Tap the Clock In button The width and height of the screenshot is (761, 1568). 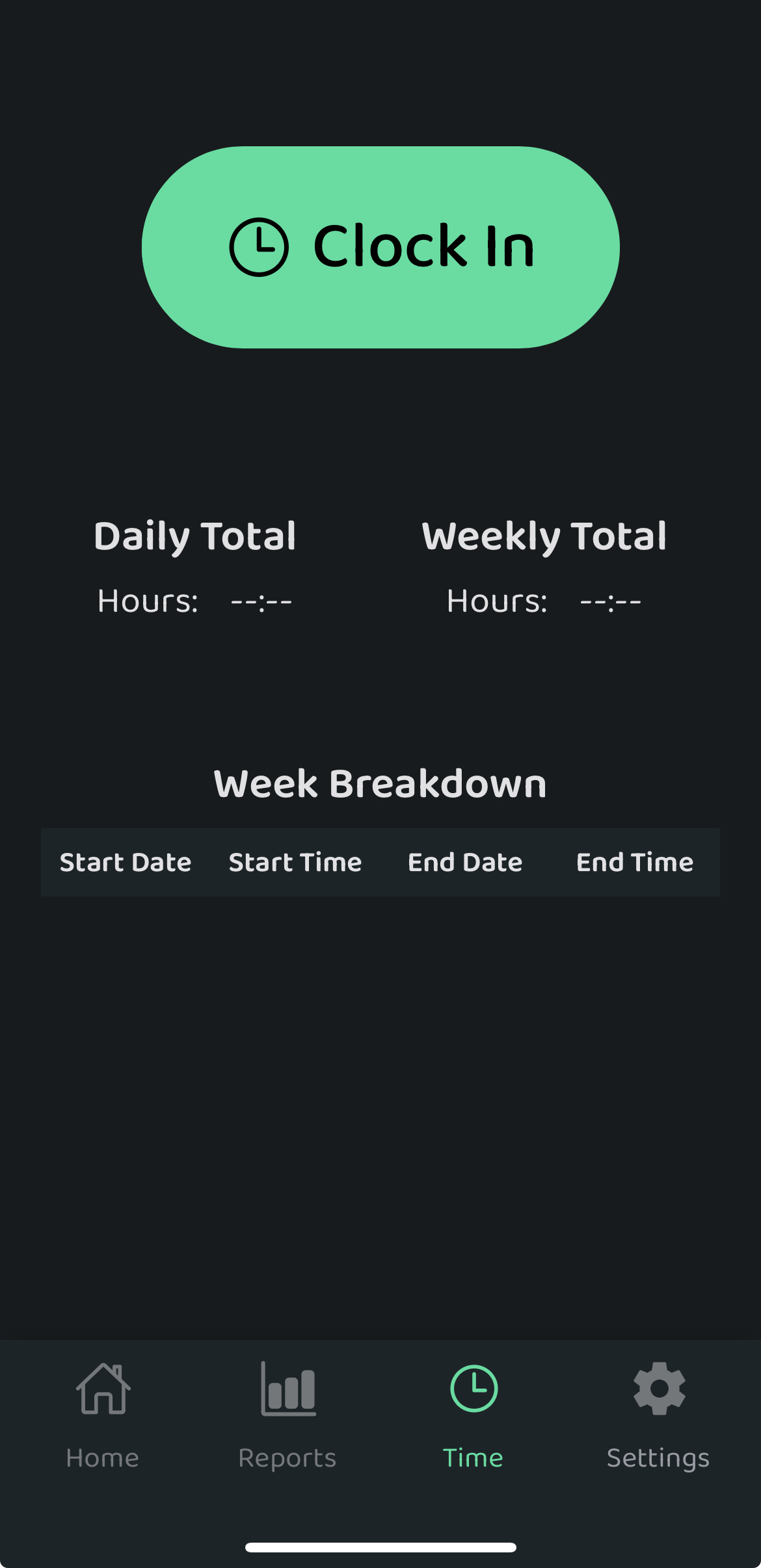(x=380, y=247)
